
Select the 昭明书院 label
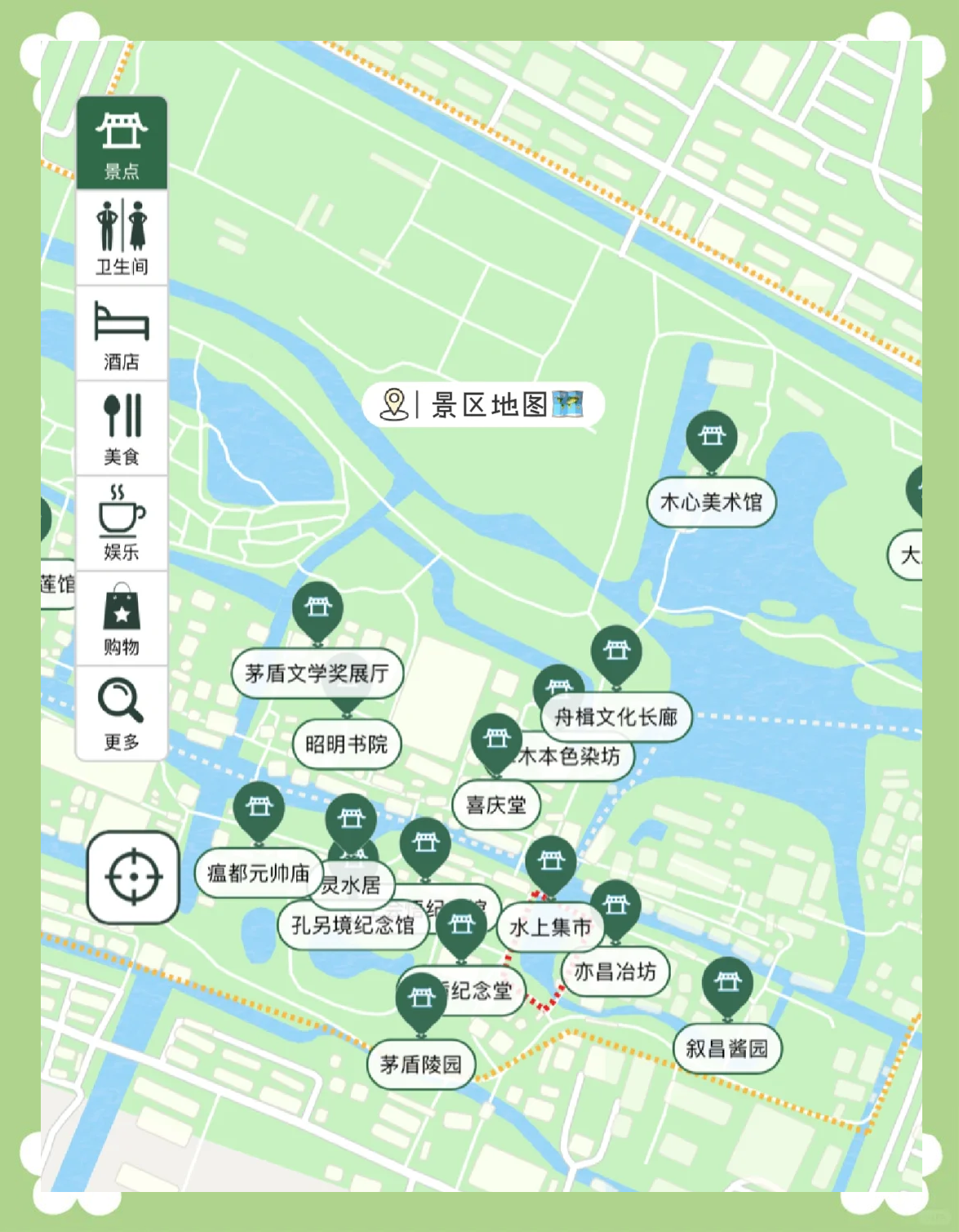347,745
